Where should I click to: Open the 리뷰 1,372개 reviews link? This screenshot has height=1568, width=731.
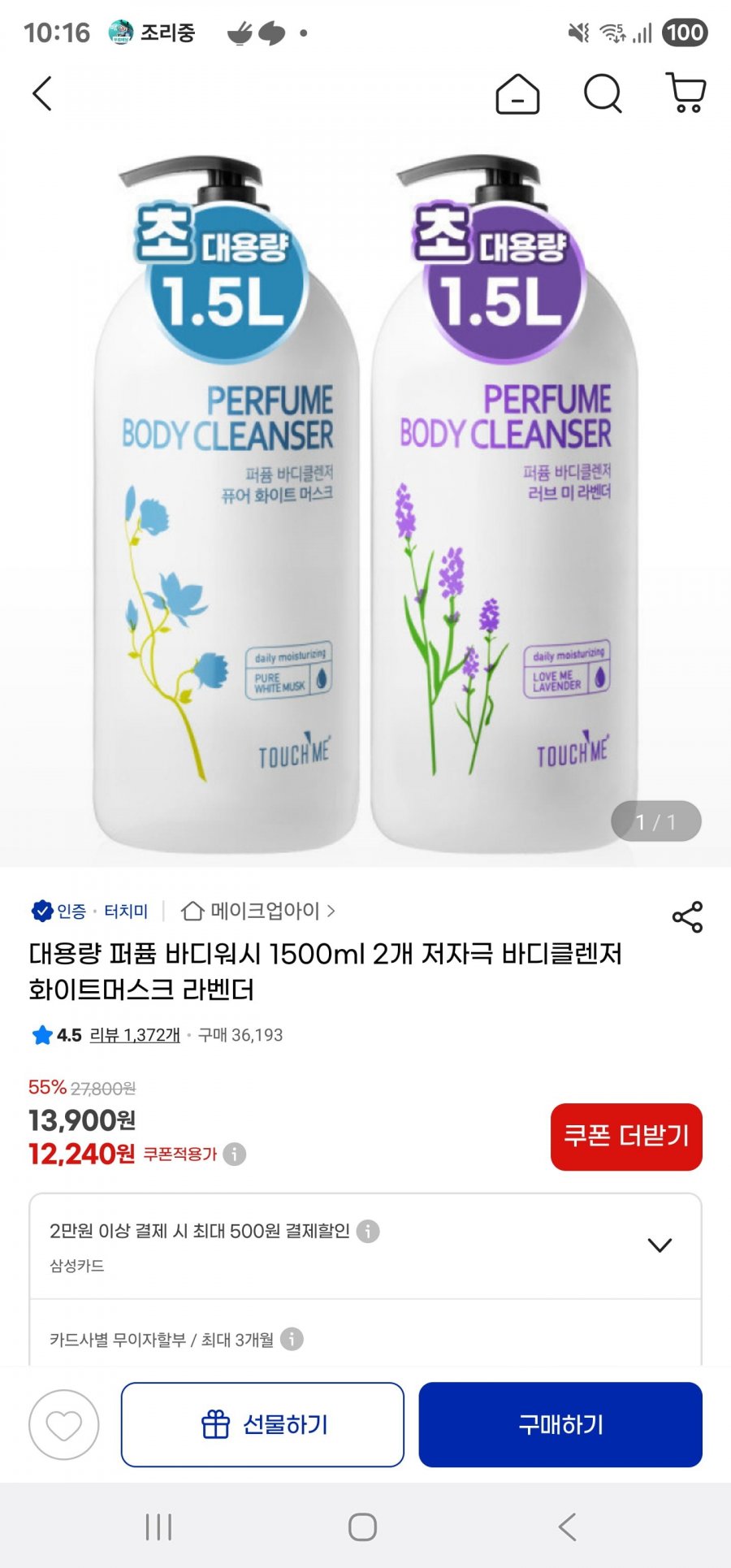point(135,1035)
